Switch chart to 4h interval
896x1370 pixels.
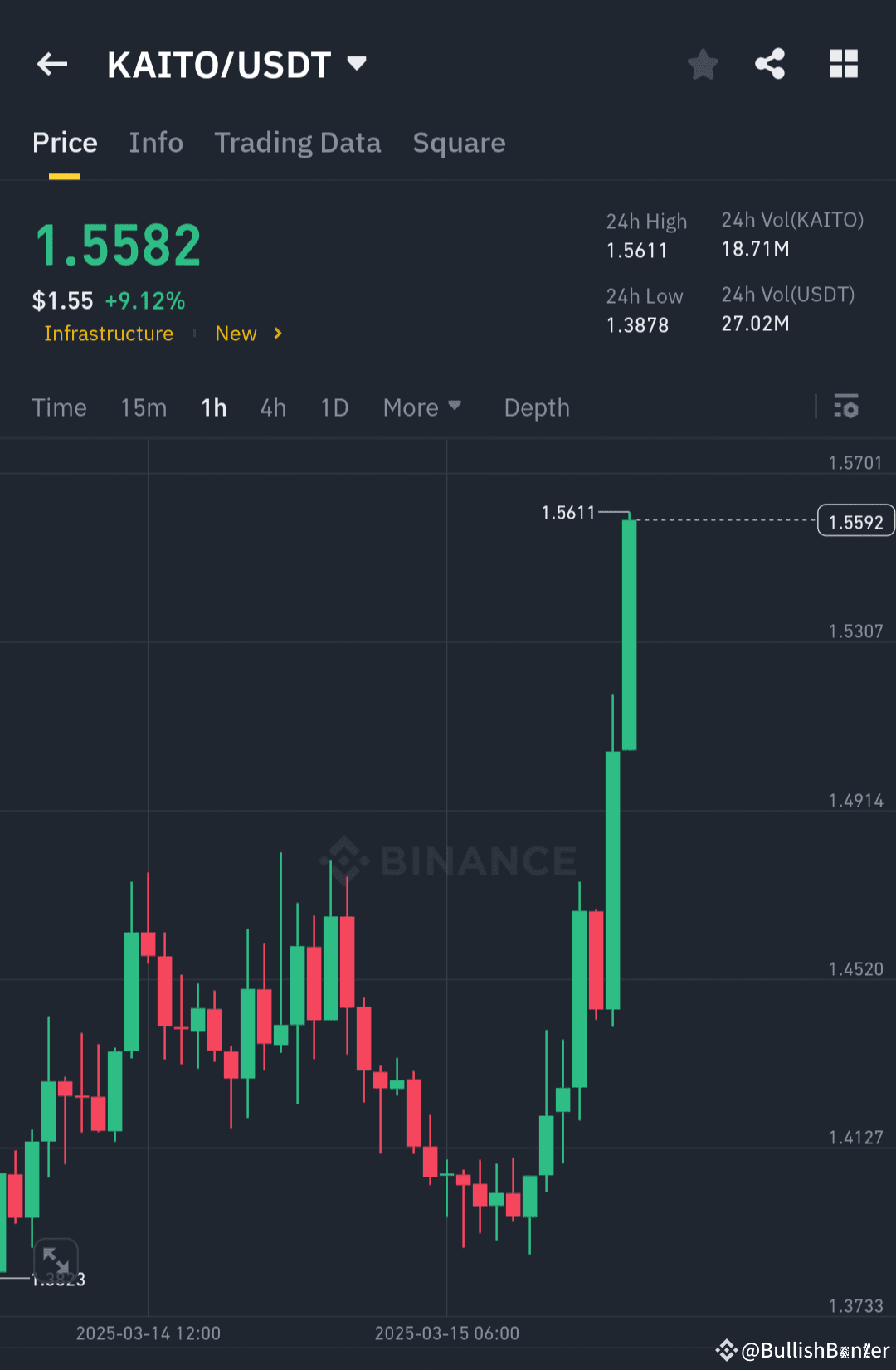point(272,407)
